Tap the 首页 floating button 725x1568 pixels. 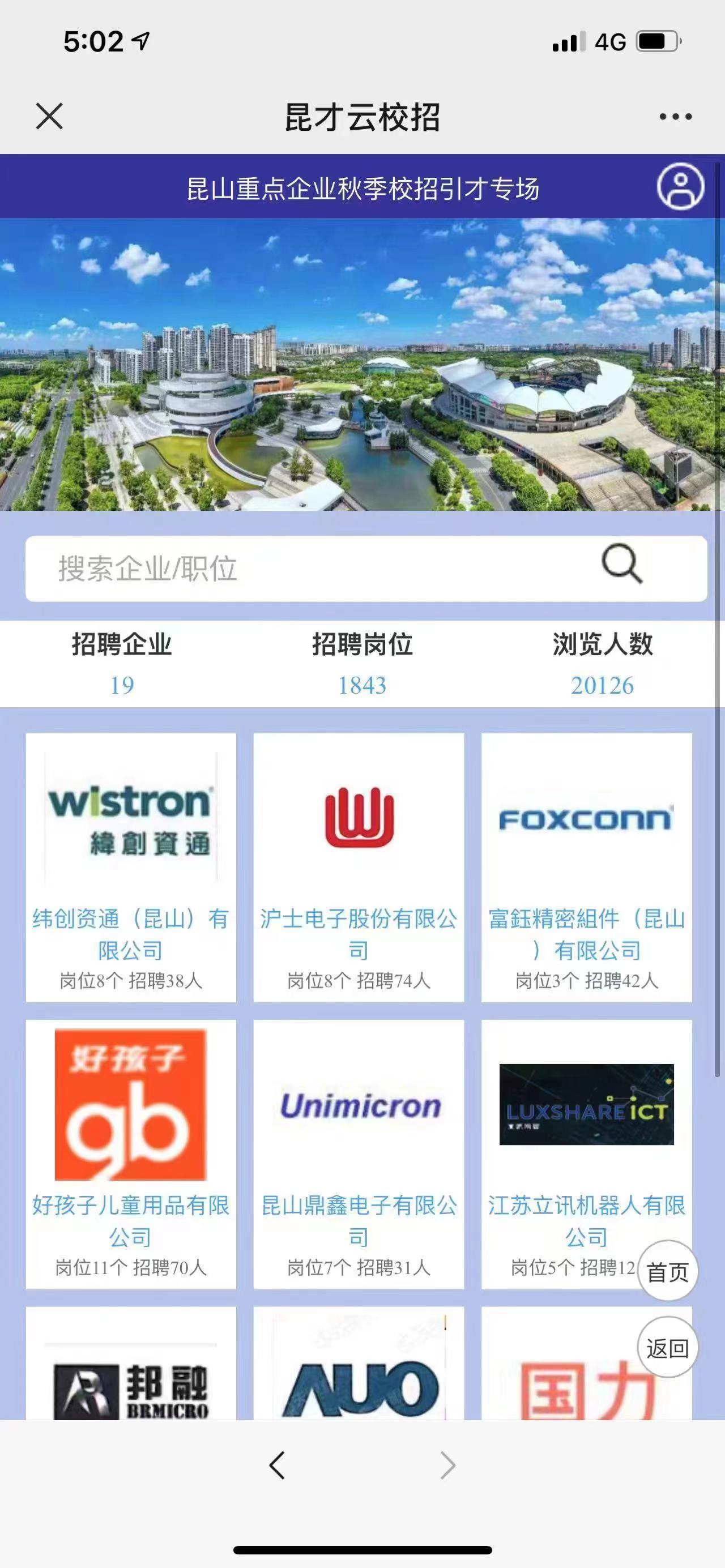(667, 1272)
